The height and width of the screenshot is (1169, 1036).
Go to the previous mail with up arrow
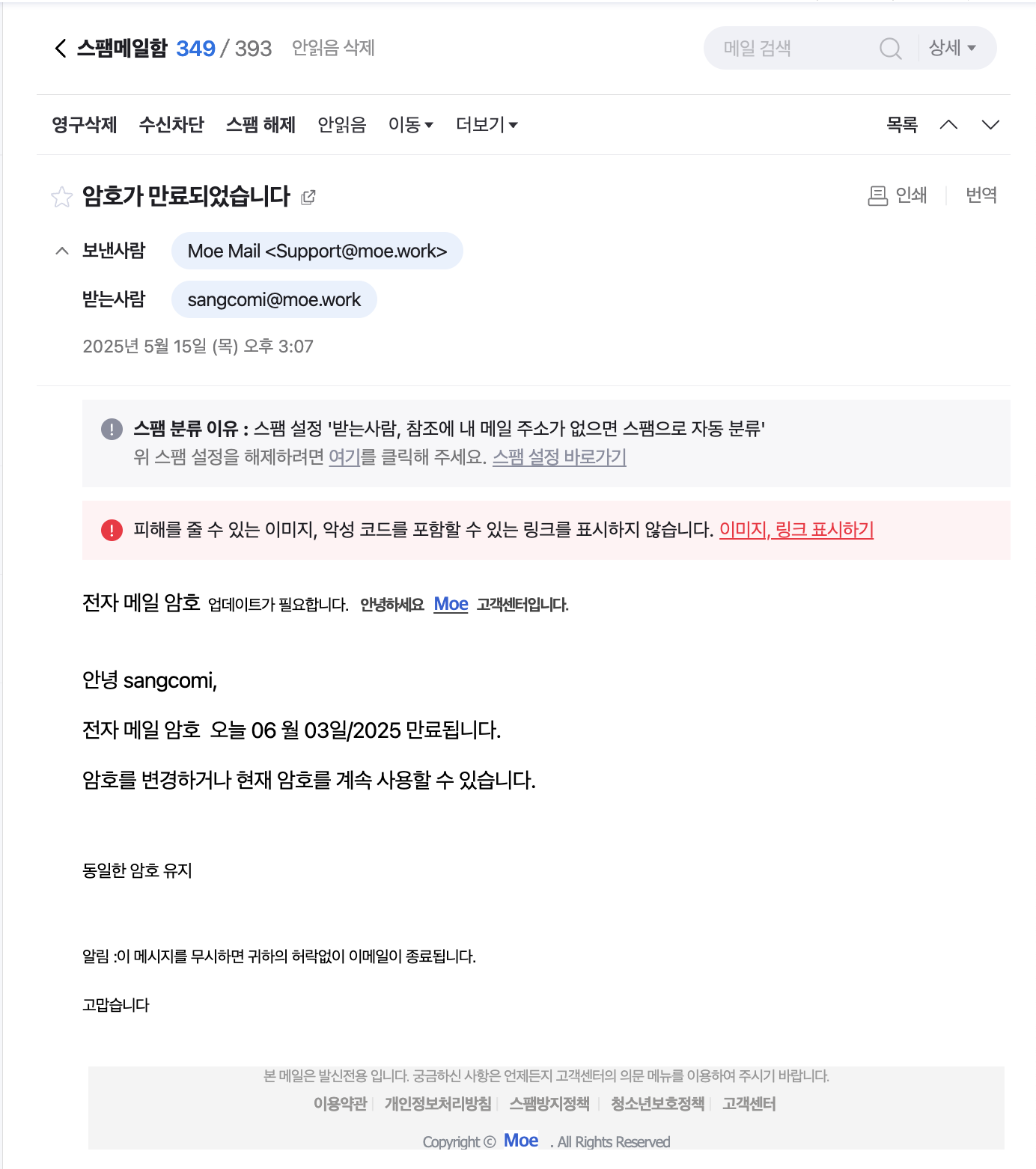click(x=948, y=124)
